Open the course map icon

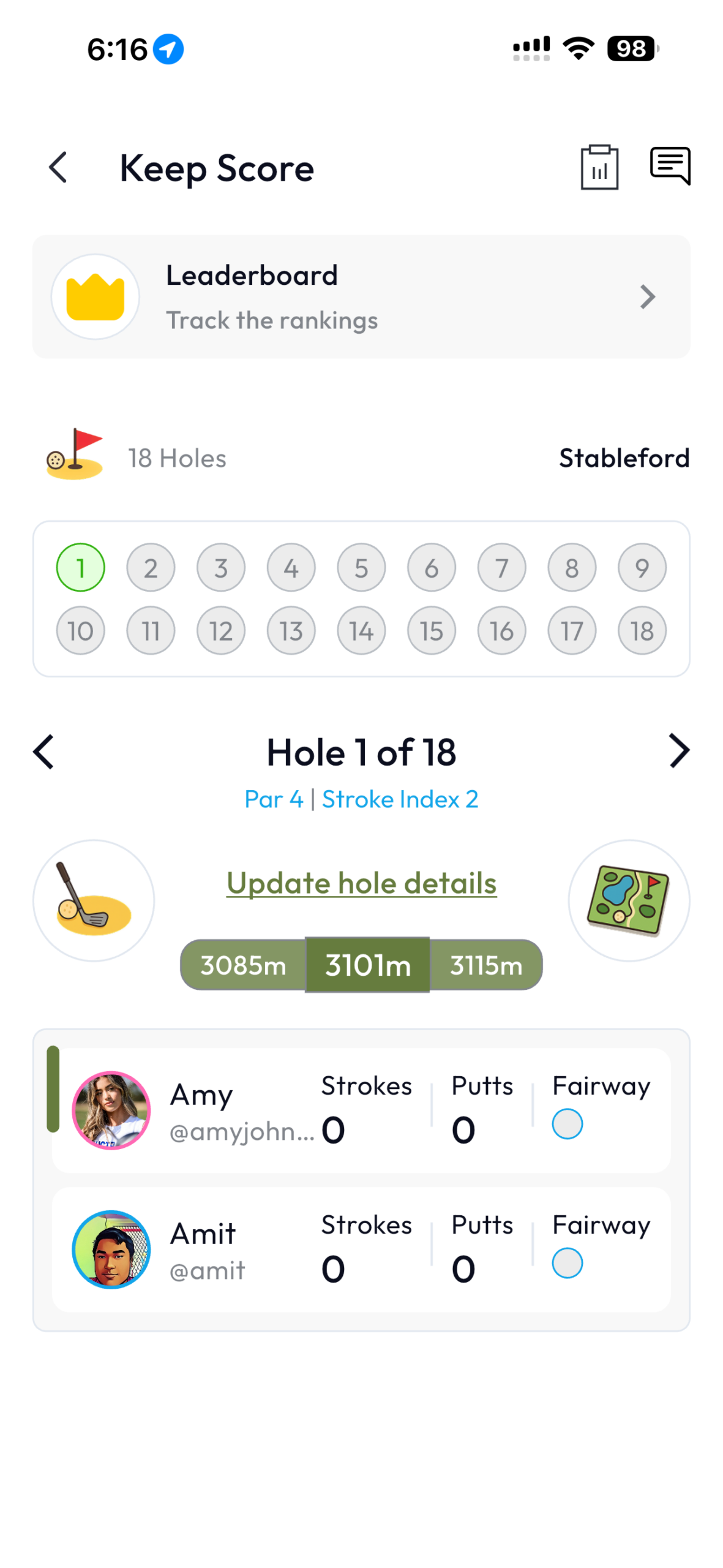629,900
